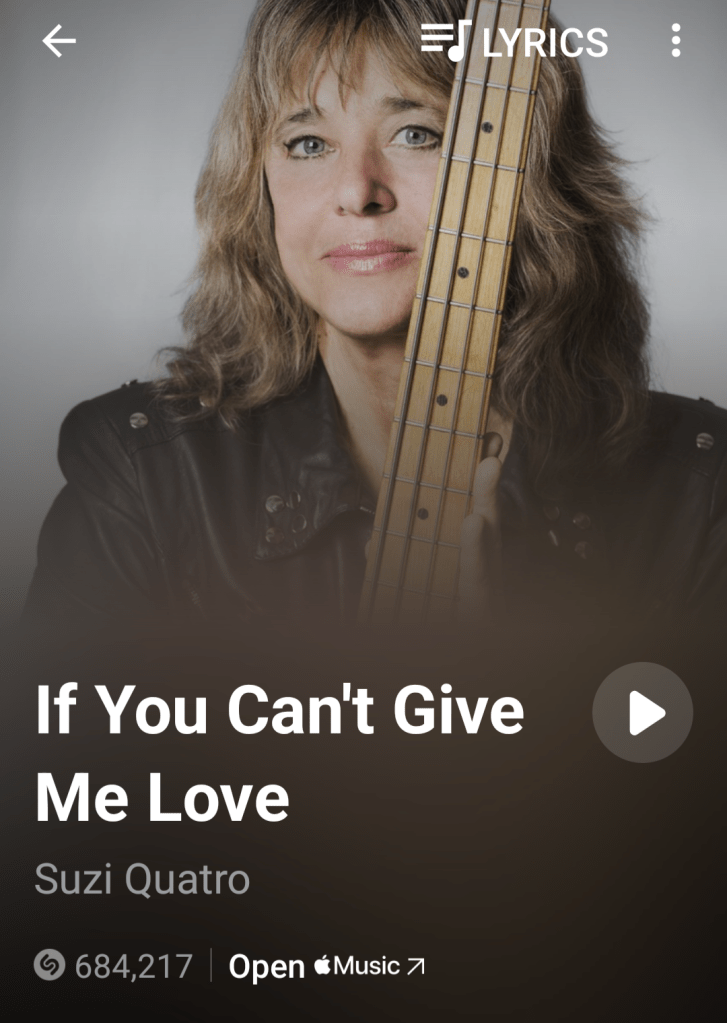
Task: Go back using the top arrow
Action: pos(59,41)
